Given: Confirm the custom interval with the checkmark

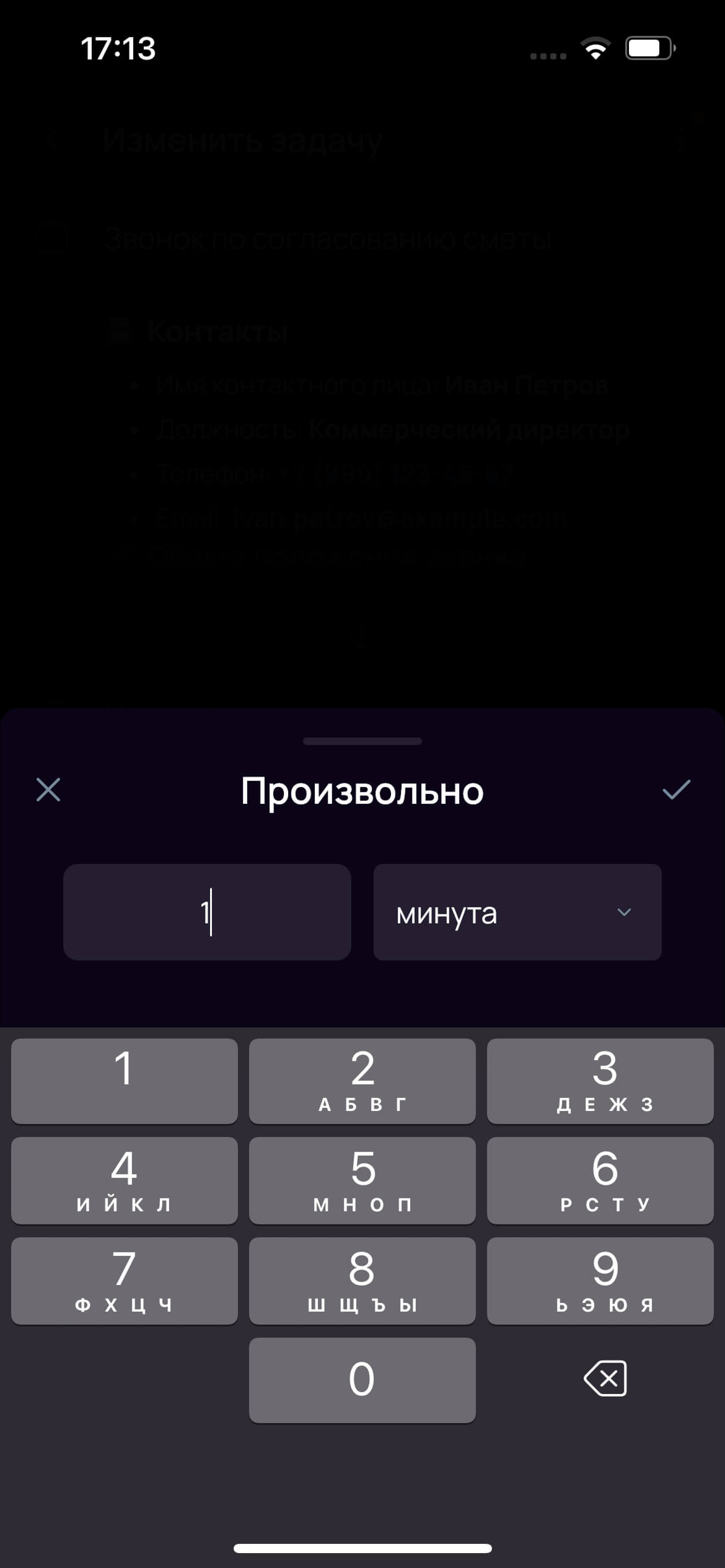Looking at the screenshot, I should point(676,790).
